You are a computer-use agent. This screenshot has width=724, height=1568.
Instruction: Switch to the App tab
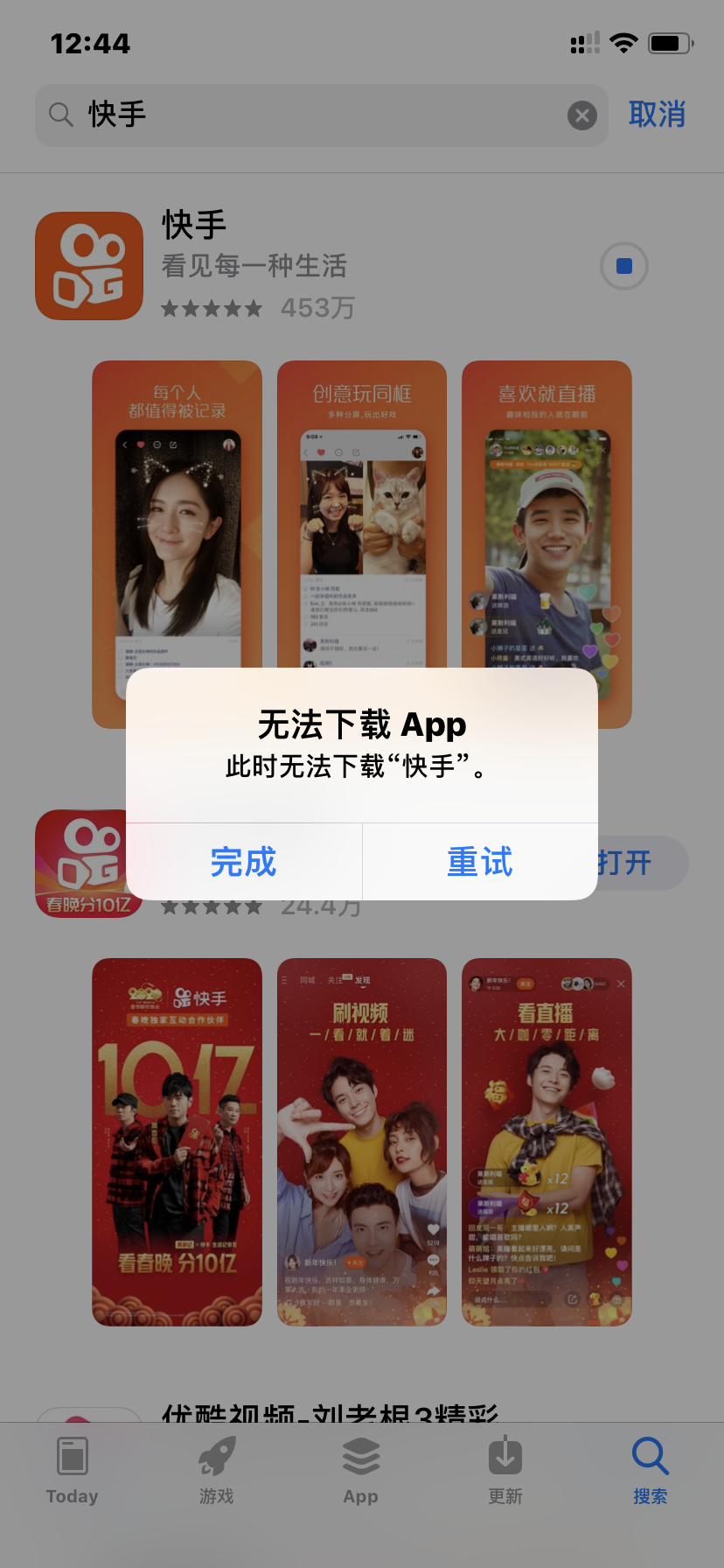click(x=360, y=1471)
